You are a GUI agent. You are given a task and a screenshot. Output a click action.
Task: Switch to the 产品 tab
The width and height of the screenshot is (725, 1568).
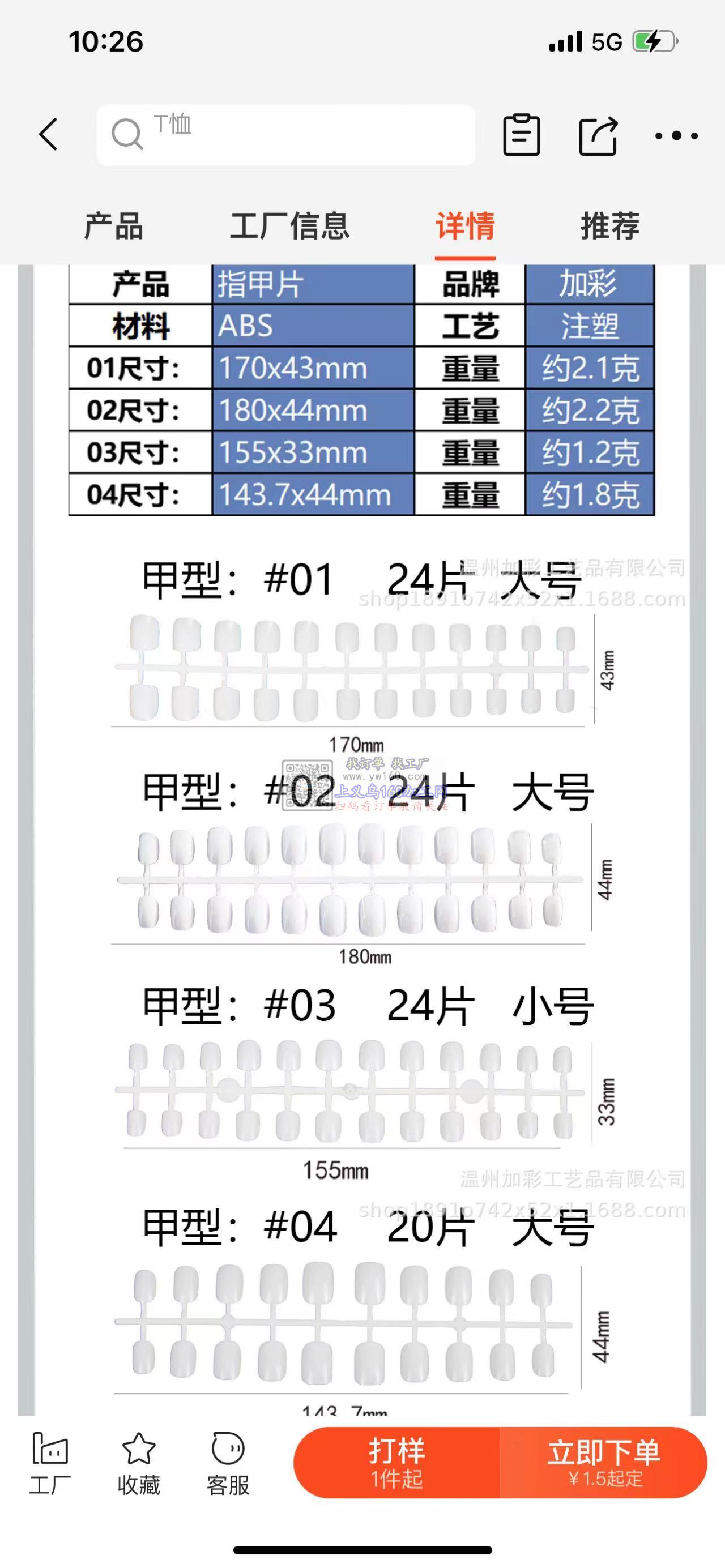click(113, 227)
